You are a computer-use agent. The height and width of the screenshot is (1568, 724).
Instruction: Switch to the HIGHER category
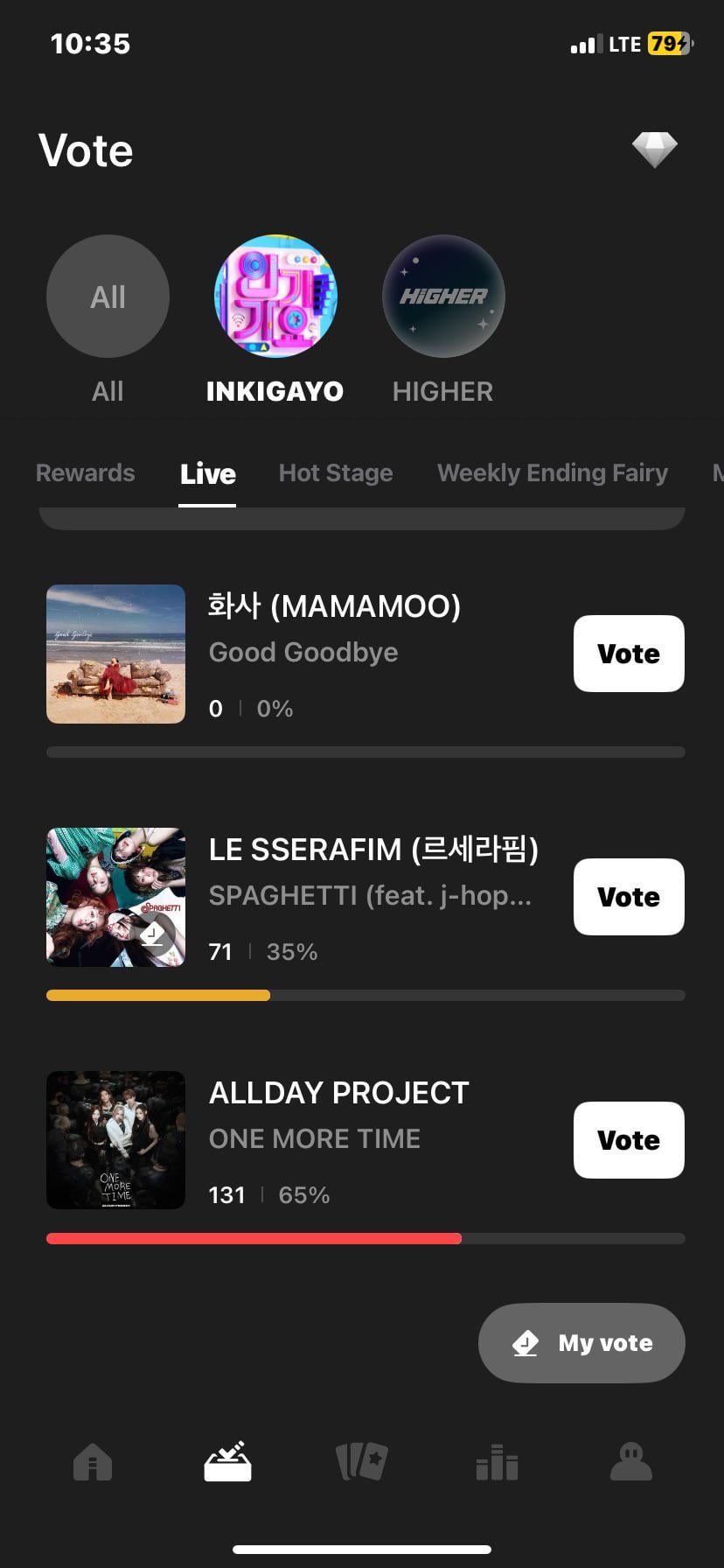(443, 297)
